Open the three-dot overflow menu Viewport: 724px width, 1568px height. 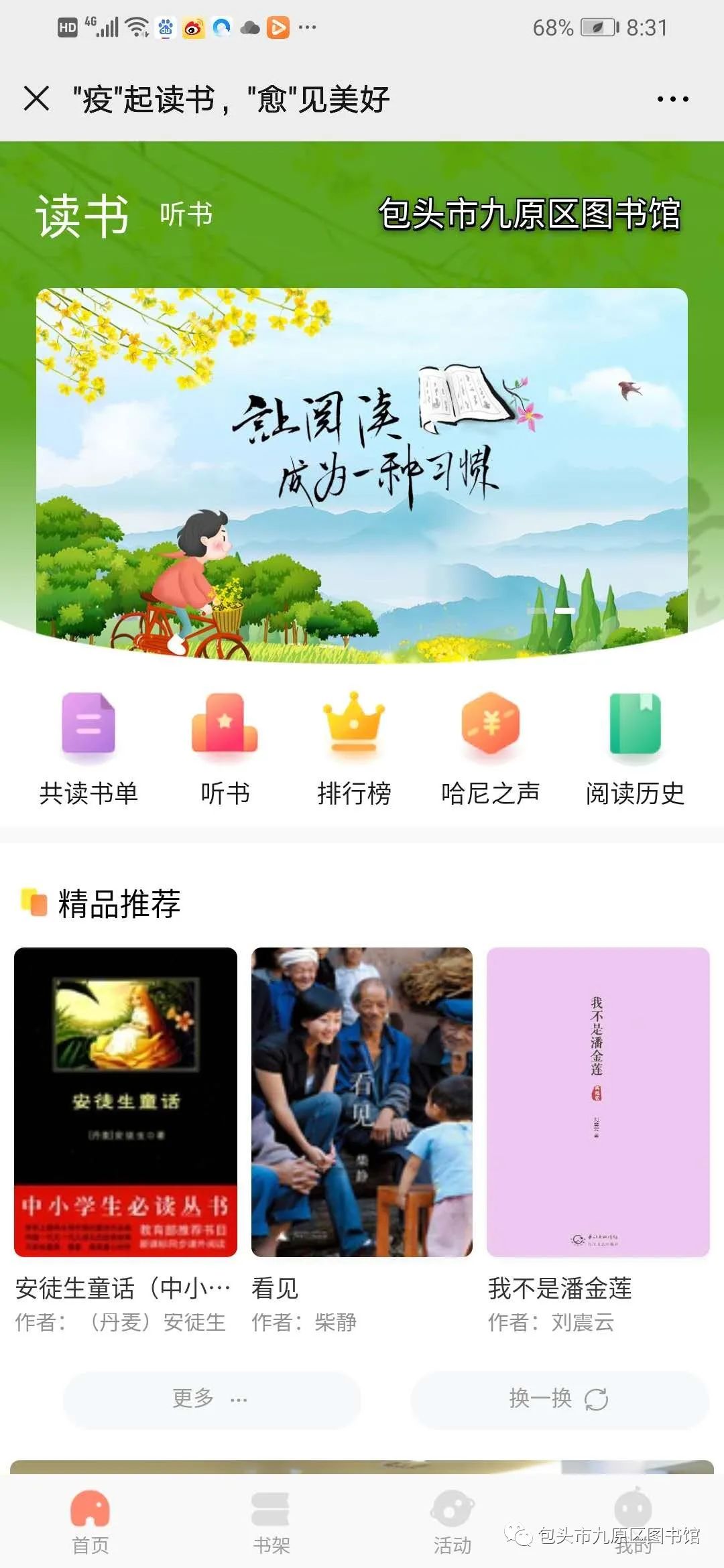tap(672, 99)
